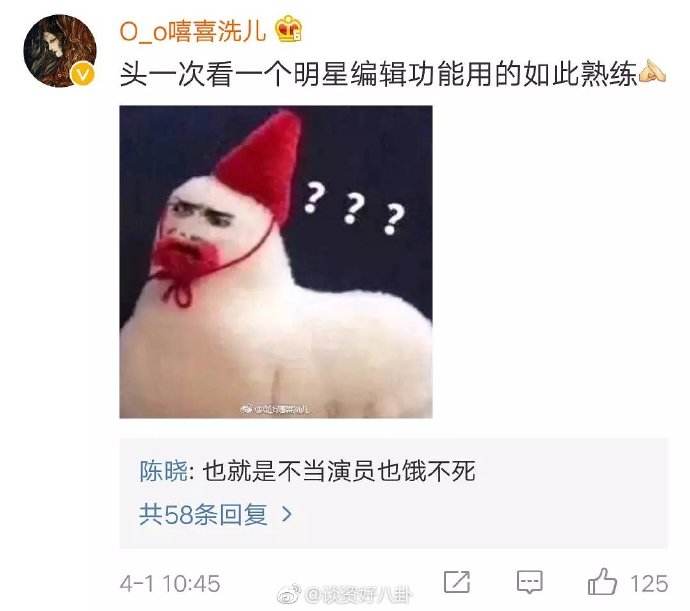Open 陈晓's profile from the reply
This screenshot has height=611, width=690.
pyautogui.click(x=162, y=470)
